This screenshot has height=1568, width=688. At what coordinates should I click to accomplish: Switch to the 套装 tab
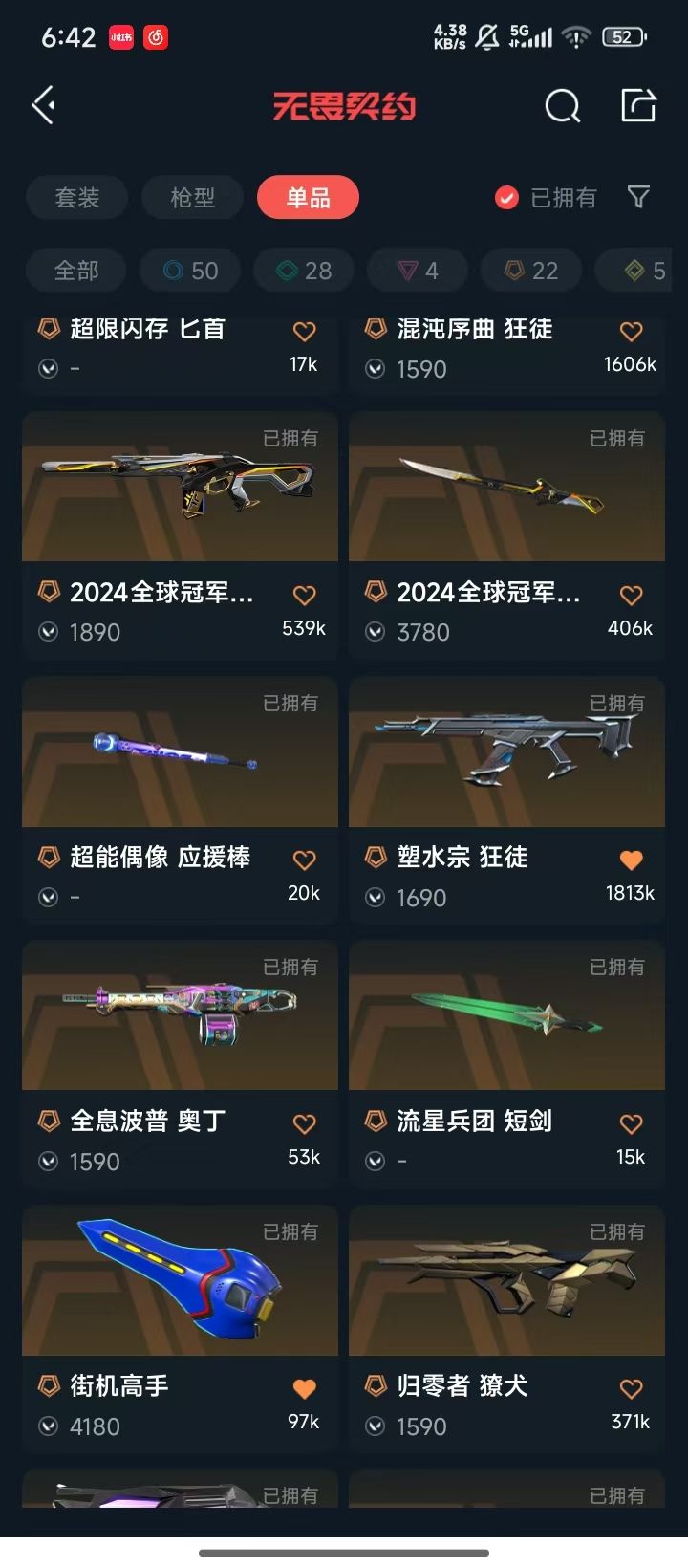click(x=77, y=197)
